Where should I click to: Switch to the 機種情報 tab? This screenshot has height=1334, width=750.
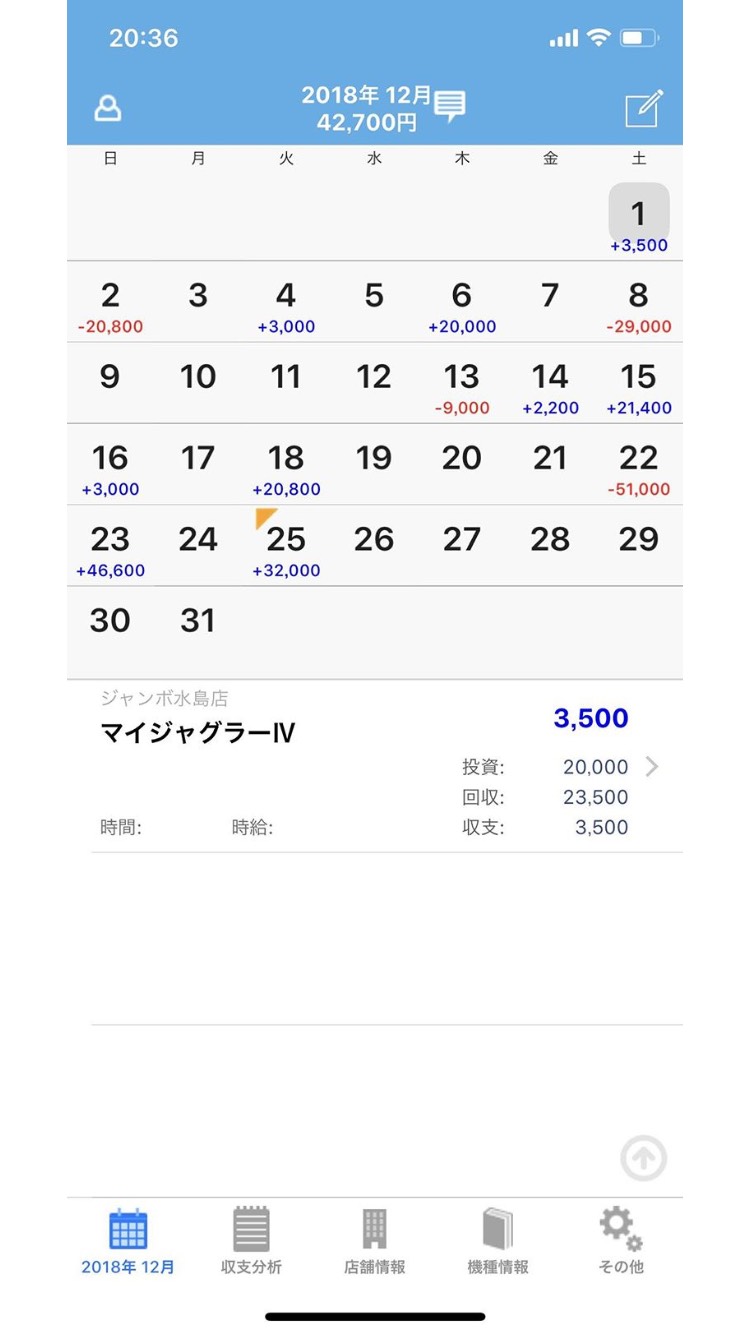498,1241
